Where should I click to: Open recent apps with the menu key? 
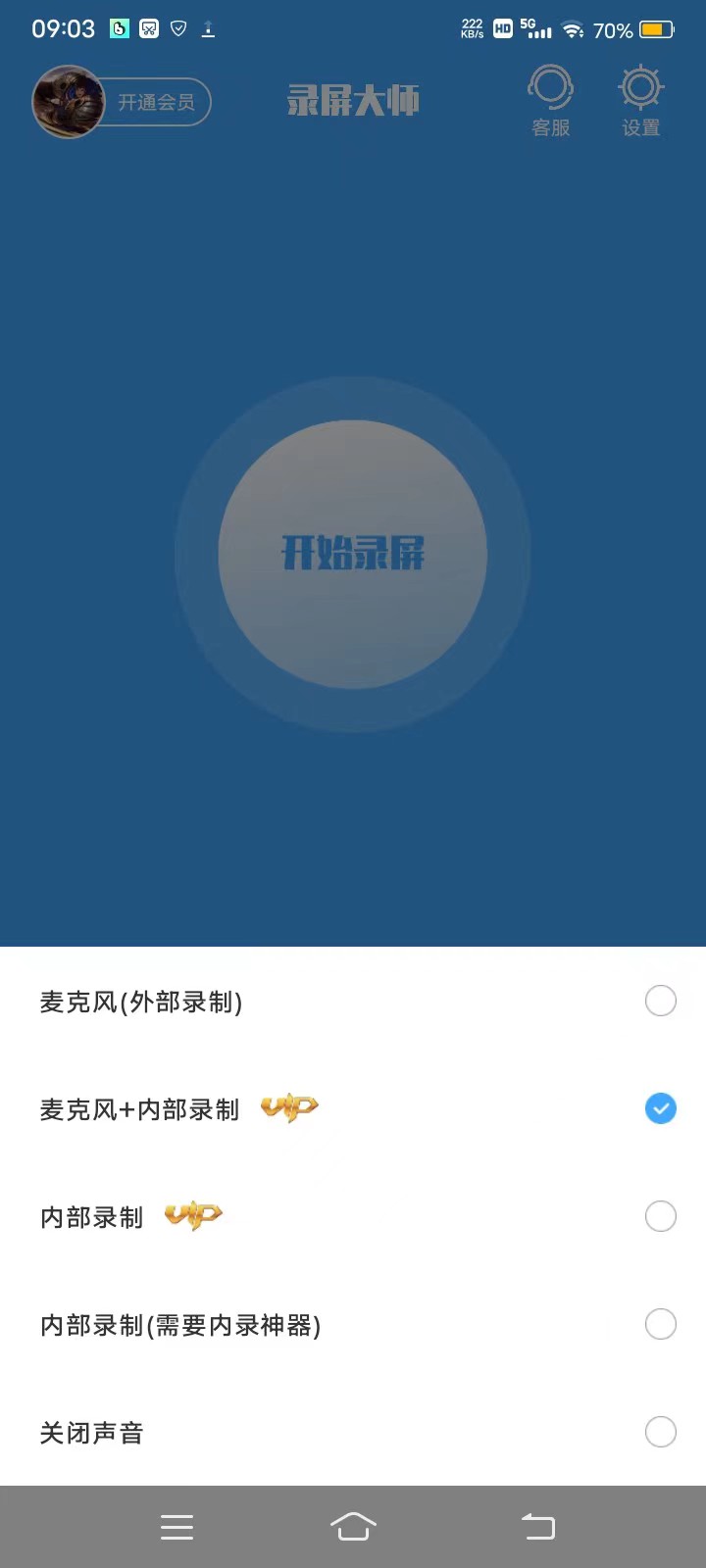click(x=176, y=1526)
